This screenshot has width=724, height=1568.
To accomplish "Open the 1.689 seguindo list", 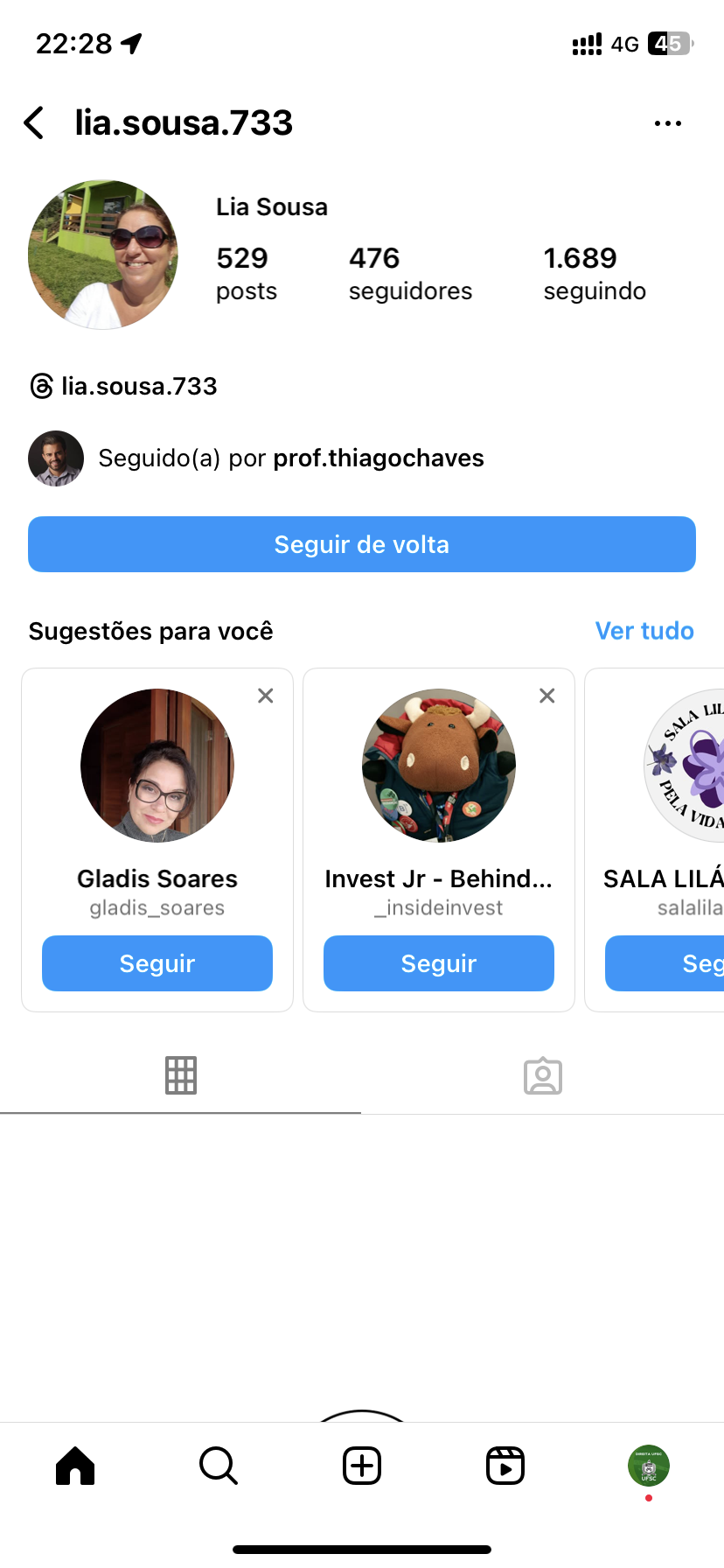I will (594, 273).
